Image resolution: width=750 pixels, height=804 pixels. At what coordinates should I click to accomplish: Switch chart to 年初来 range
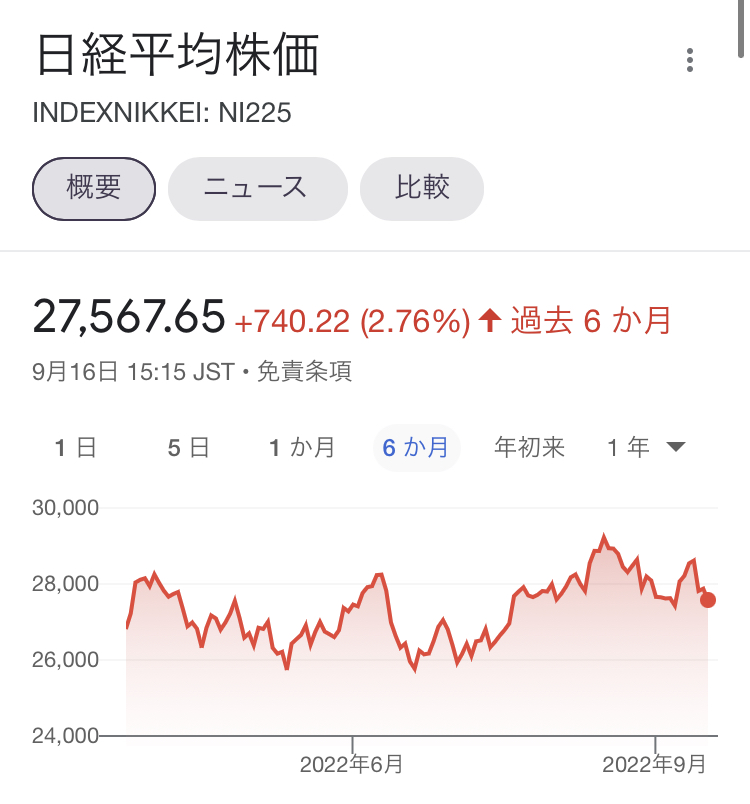click(530, 447)
